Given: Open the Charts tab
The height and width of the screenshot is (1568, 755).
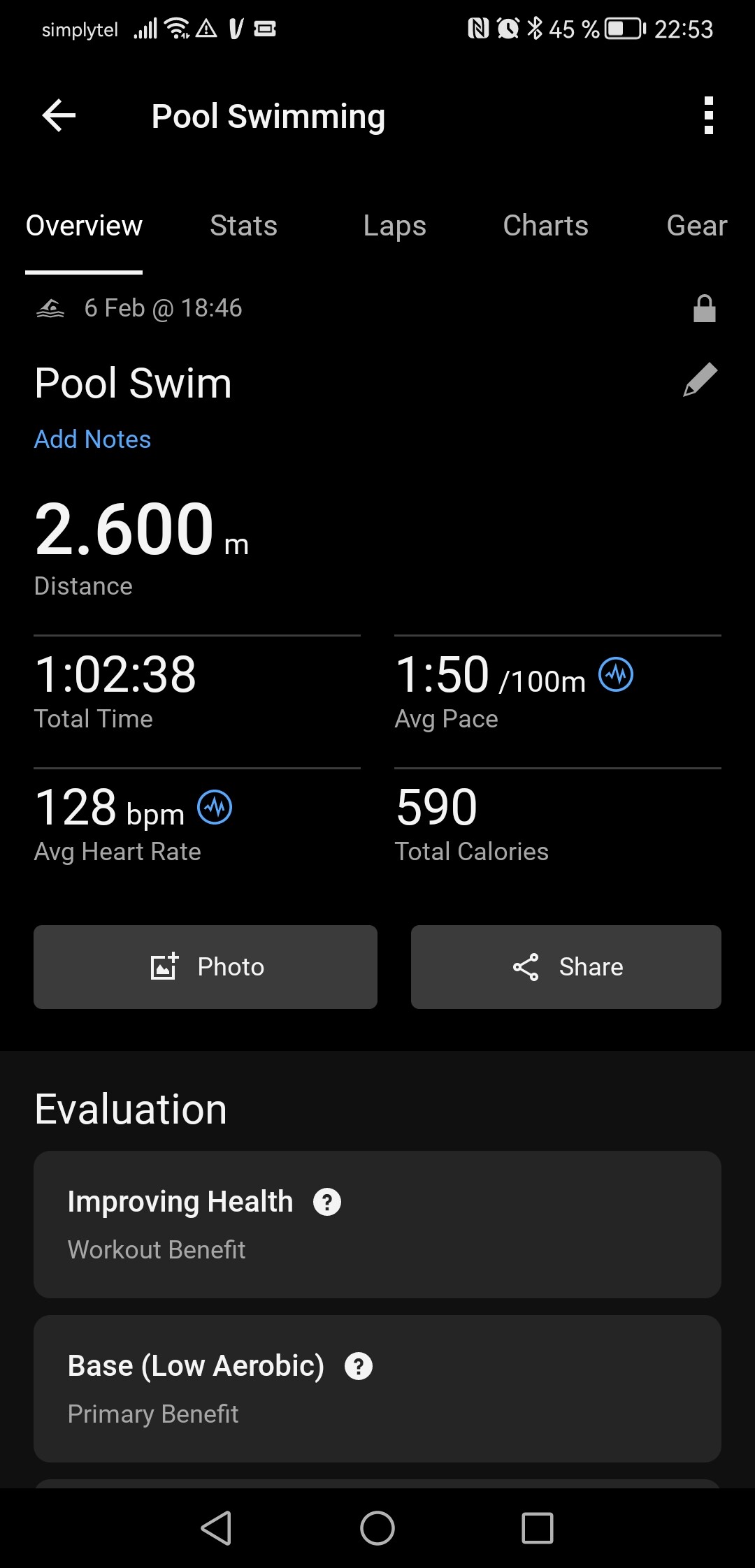Looking at the screenshot, I should [x=545, y=226].
